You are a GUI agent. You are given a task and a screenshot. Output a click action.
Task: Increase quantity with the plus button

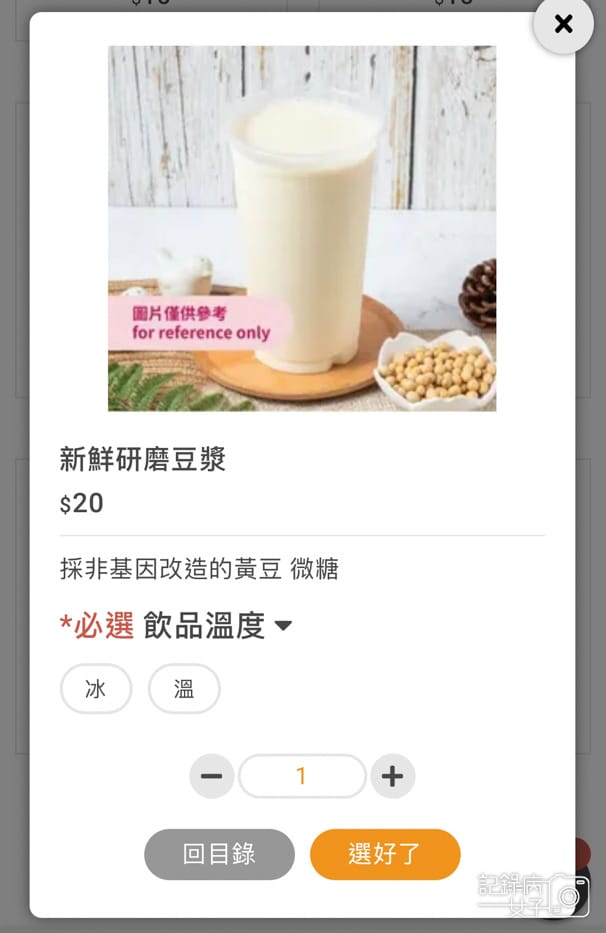(x=392, y=776)
